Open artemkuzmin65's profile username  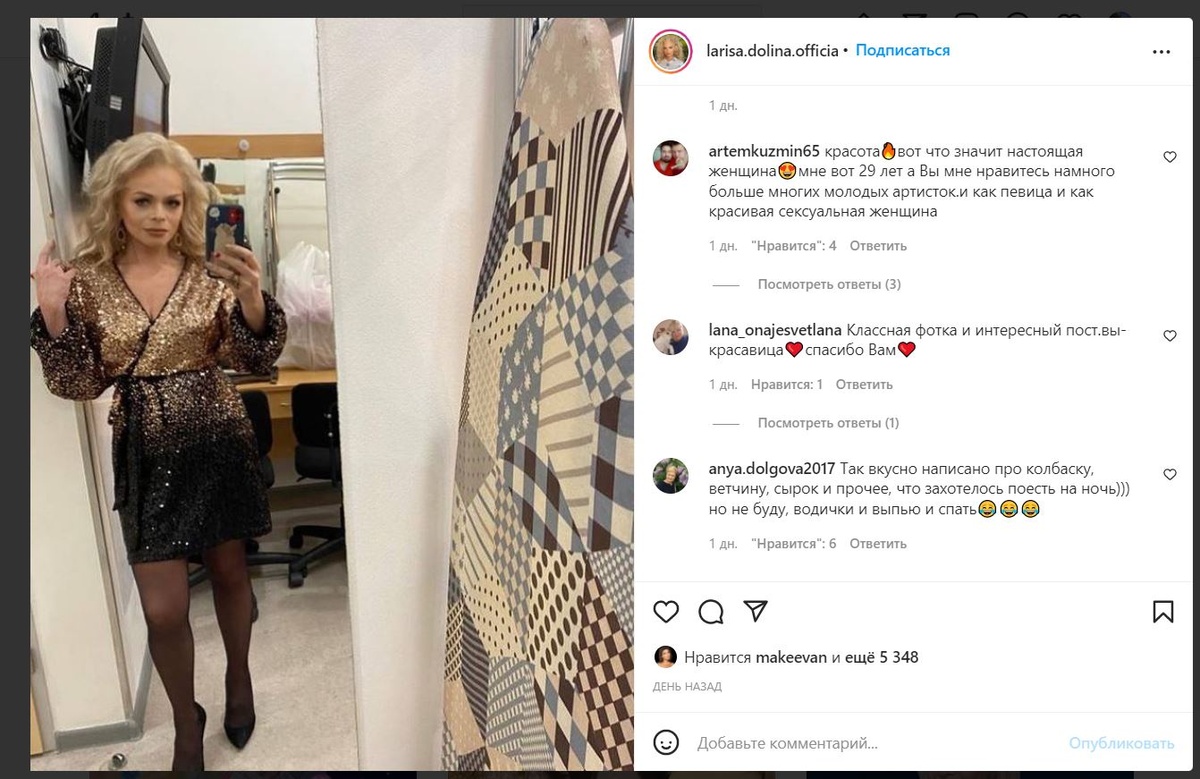point(764,152)
